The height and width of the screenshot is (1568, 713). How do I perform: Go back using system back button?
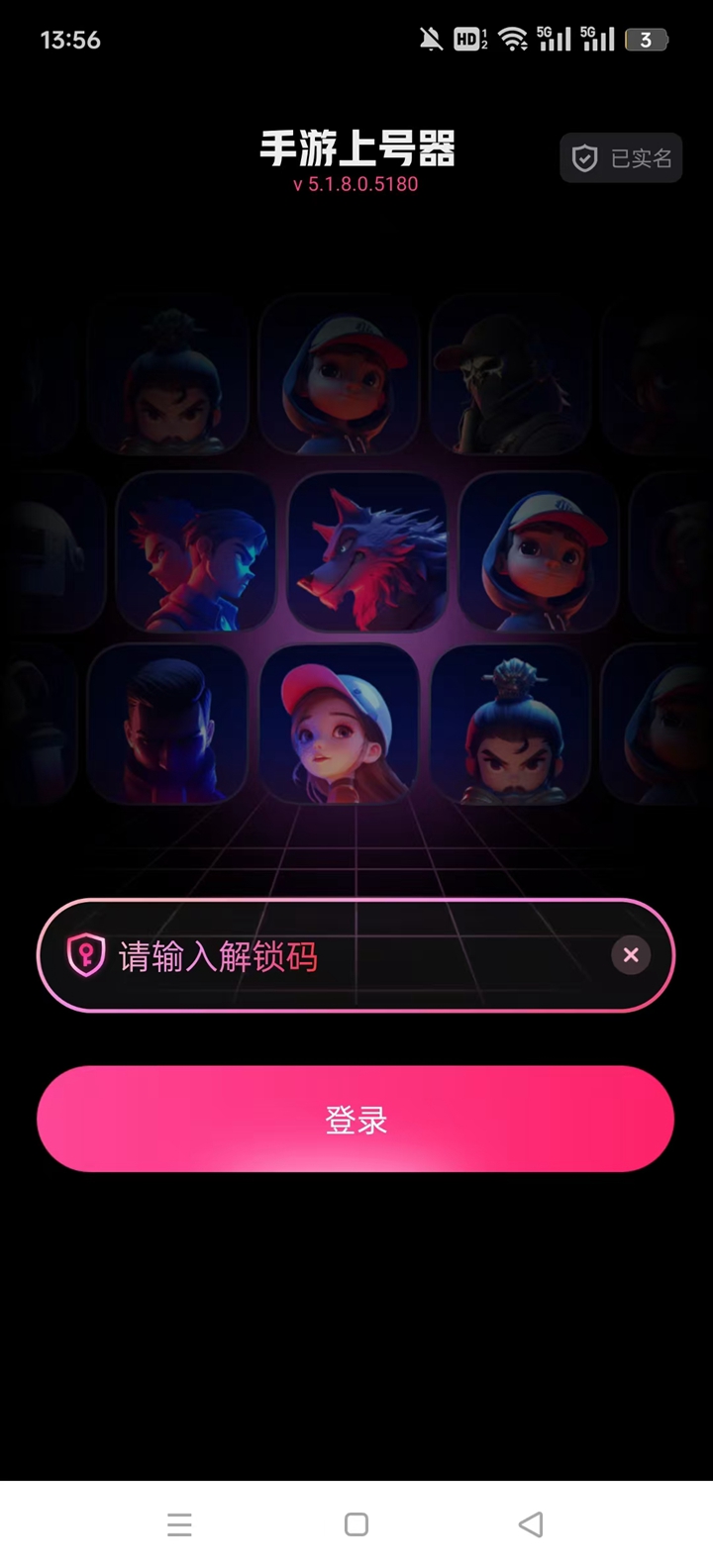pyautogui.click(x=531, y=1524)
